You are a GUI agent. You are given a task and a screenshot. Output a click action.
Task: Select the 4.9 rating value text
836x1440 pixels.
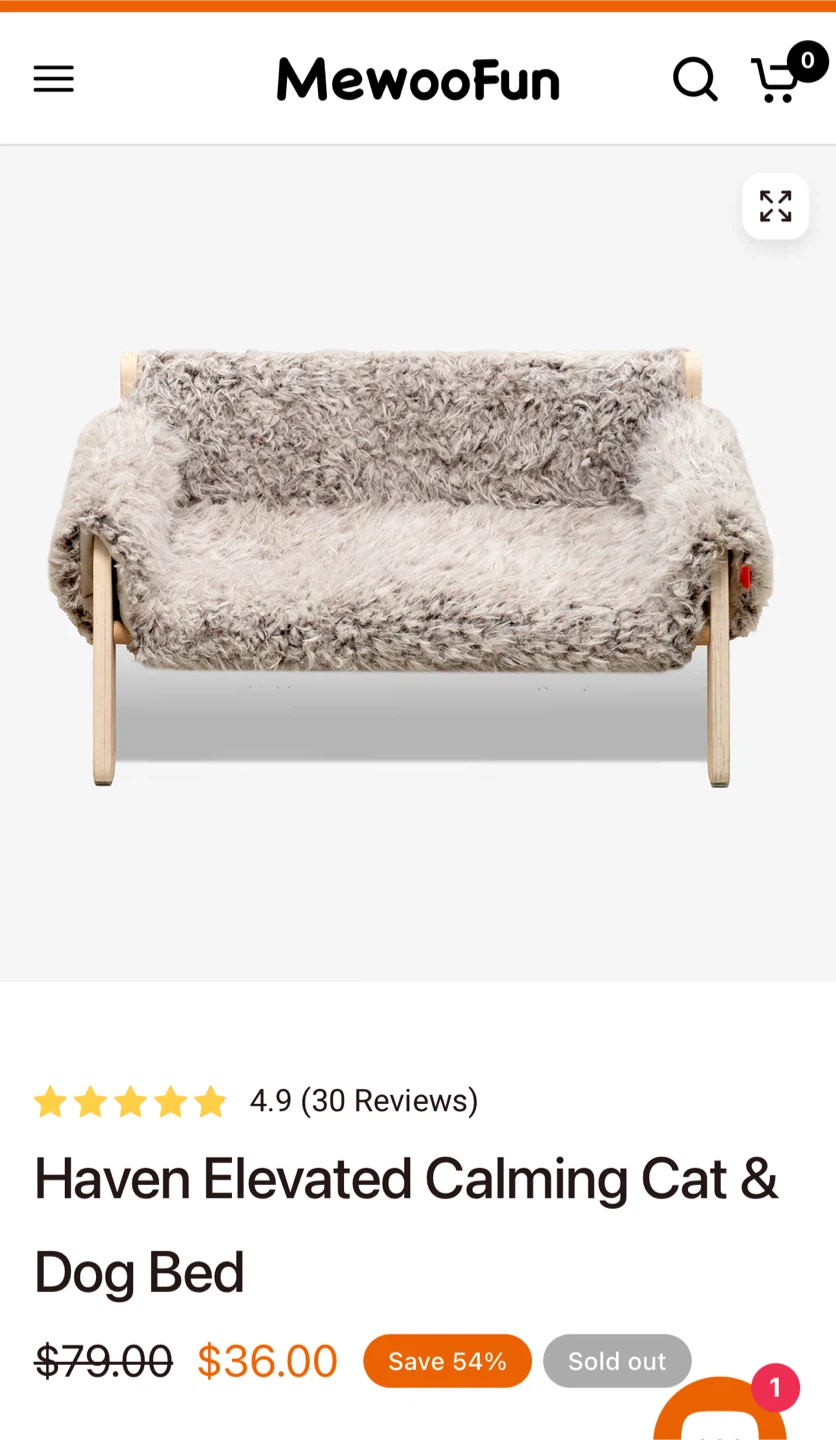(270, 1101)
